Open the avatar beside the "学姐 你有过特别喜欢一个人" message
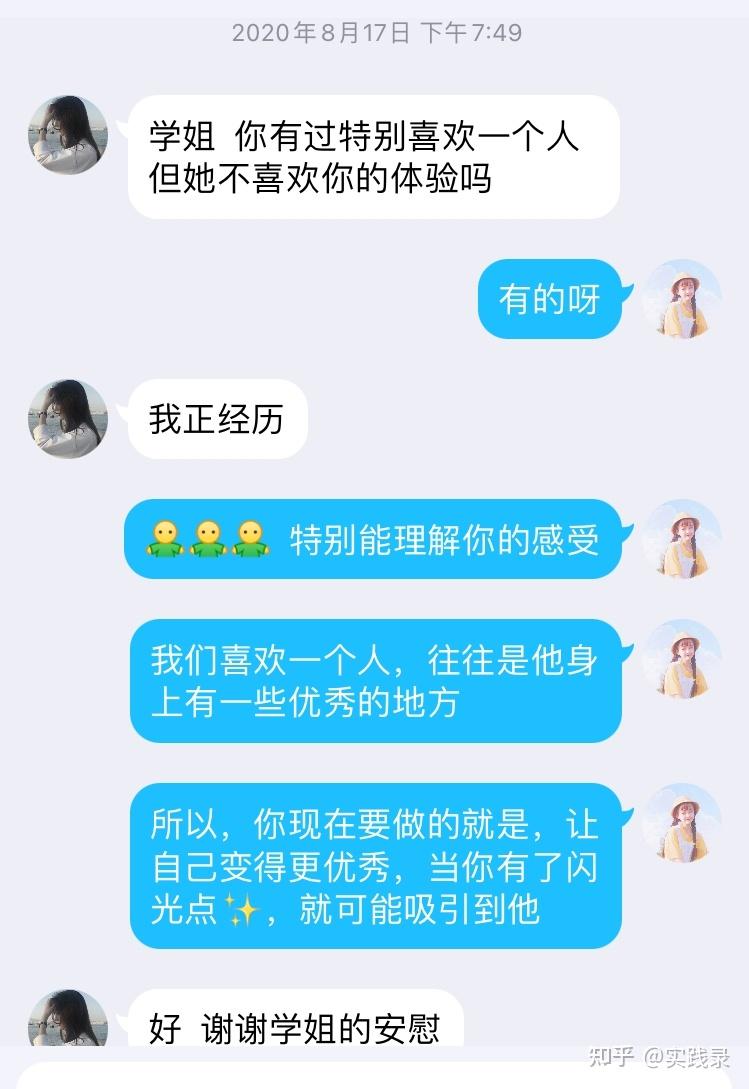This screenshot has width=749, height=1089. click(68, 135)
